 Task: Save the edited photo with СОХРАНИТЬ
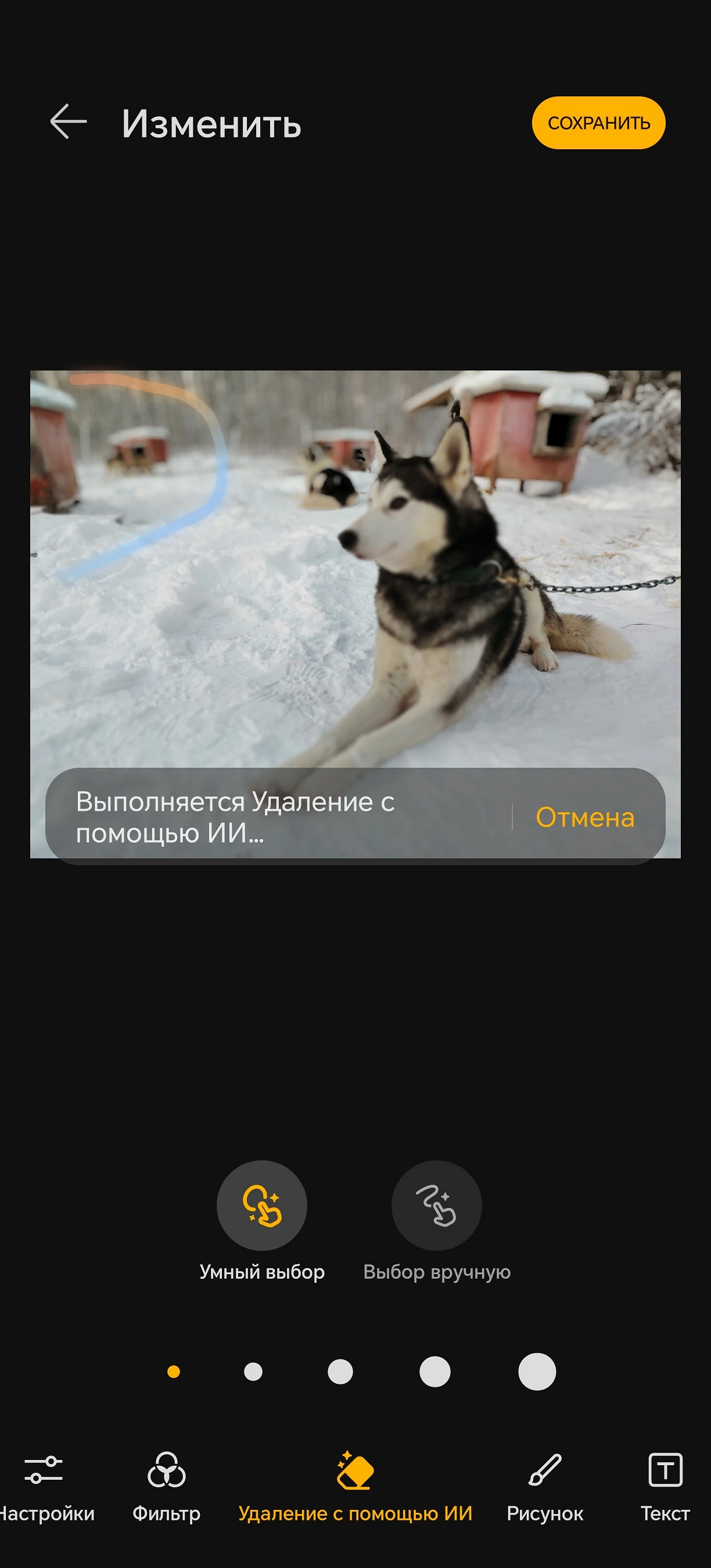(598, 123)
